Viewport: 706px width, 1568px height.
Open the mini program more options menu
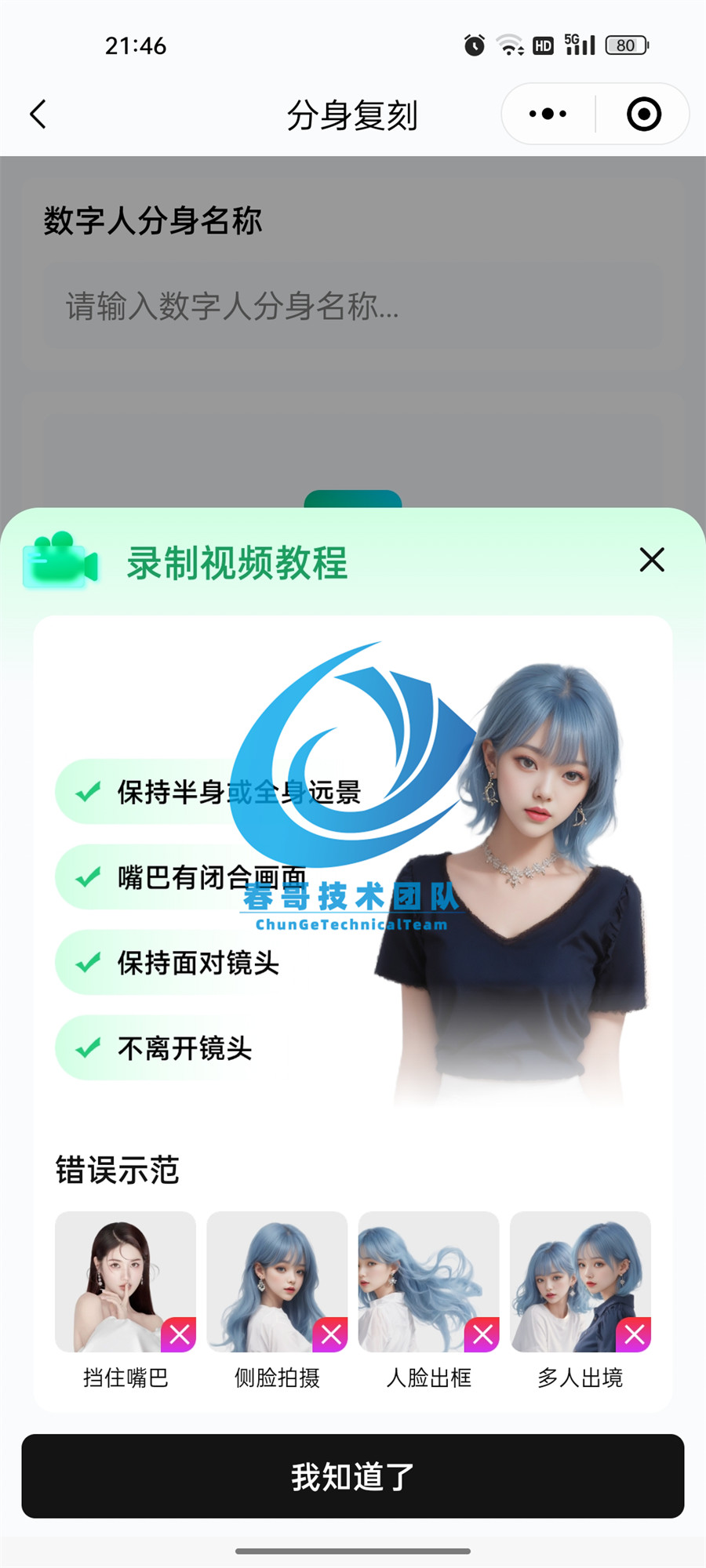point(548,114)
